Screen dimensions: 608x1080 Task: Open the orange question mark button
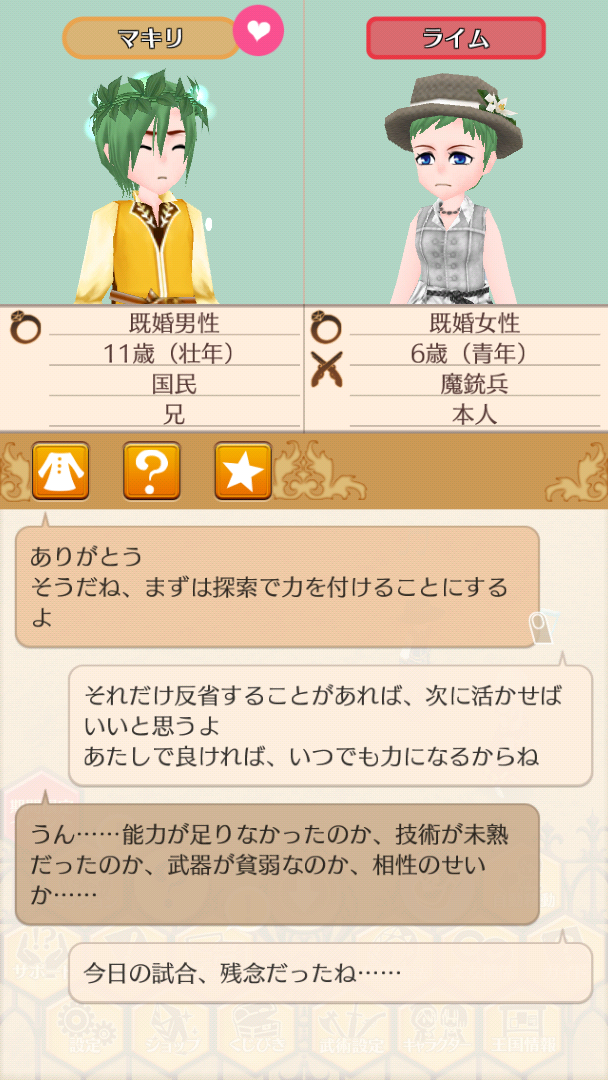click(x=152, y=470)
